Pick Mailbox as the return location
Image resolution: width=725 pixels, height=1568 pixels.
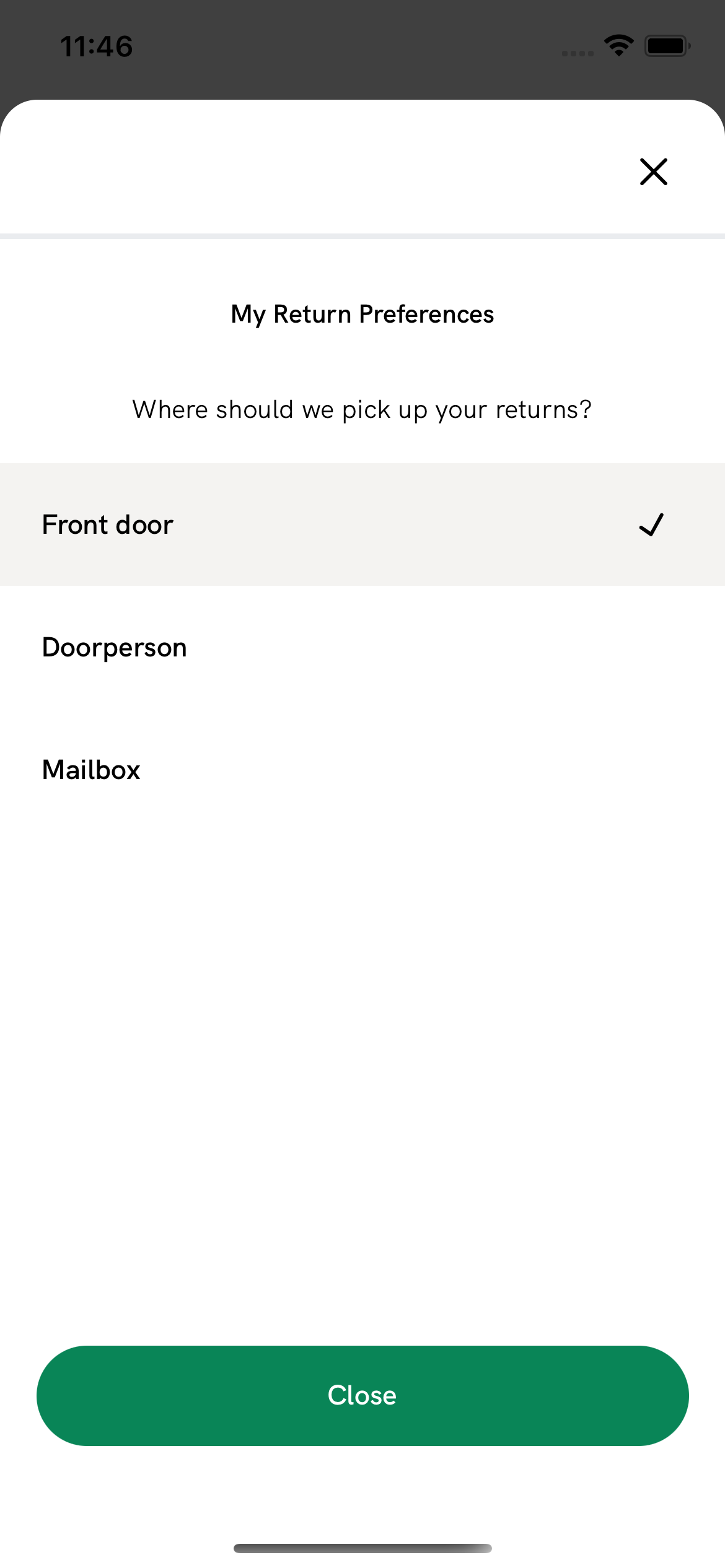pos(362,770)
